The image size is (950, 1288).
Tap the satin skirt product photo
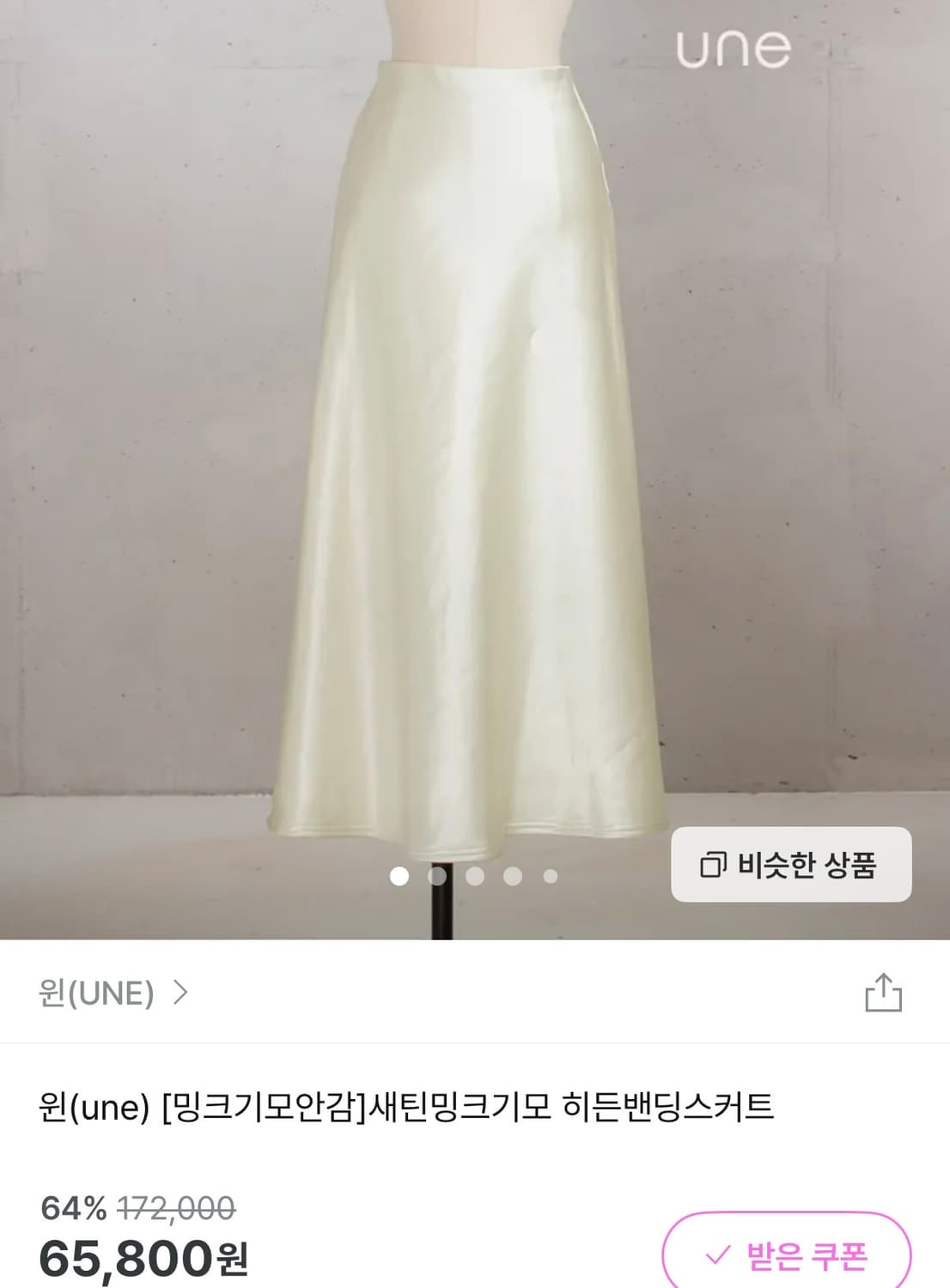point(475,429)
